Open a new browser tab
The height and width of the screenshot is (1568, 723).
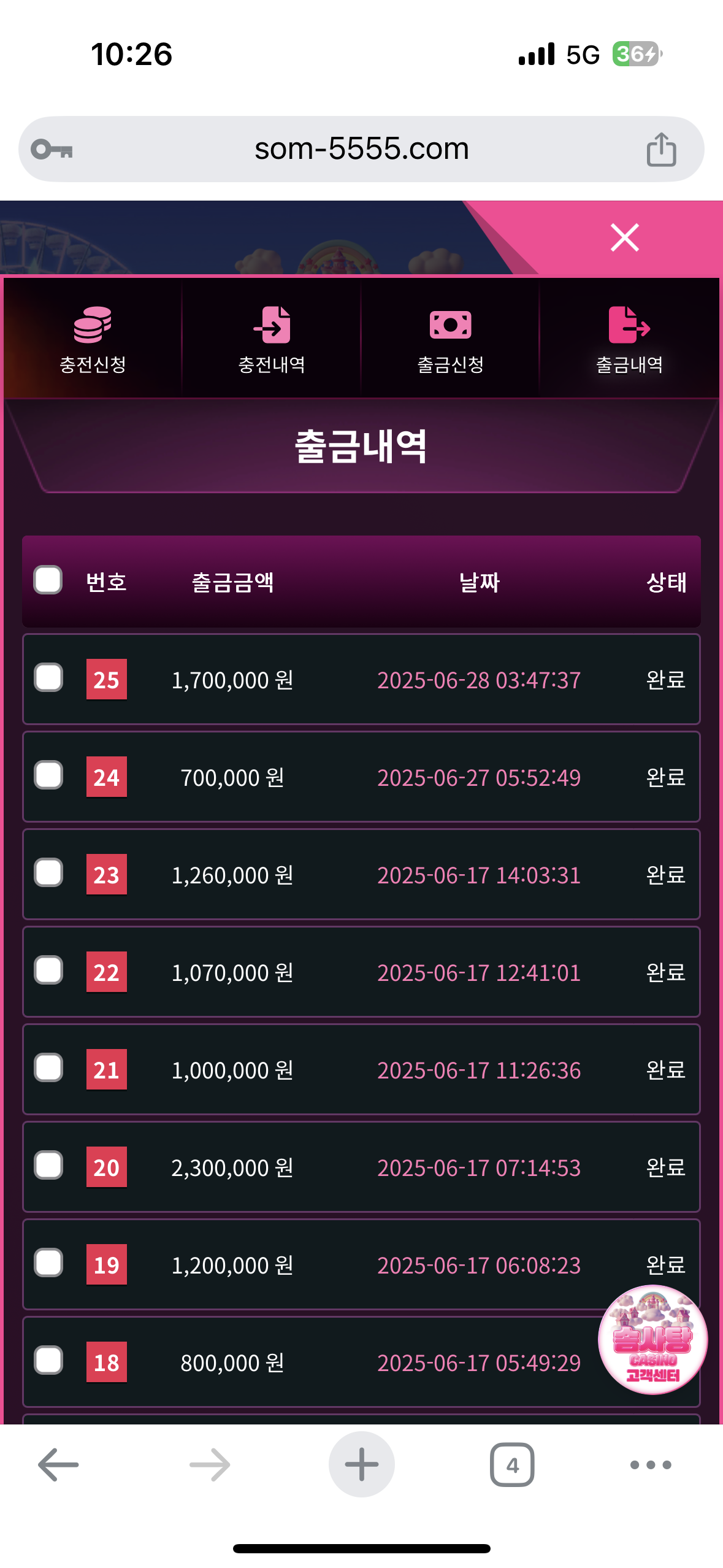[361, 1464]
